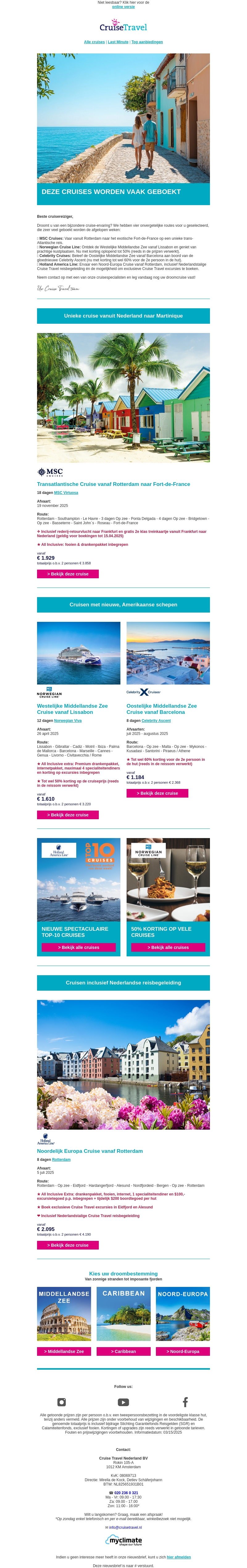Screen dimensions: 247x1568
Task: View the cruise from Barcelona
Action: (157, 794)
